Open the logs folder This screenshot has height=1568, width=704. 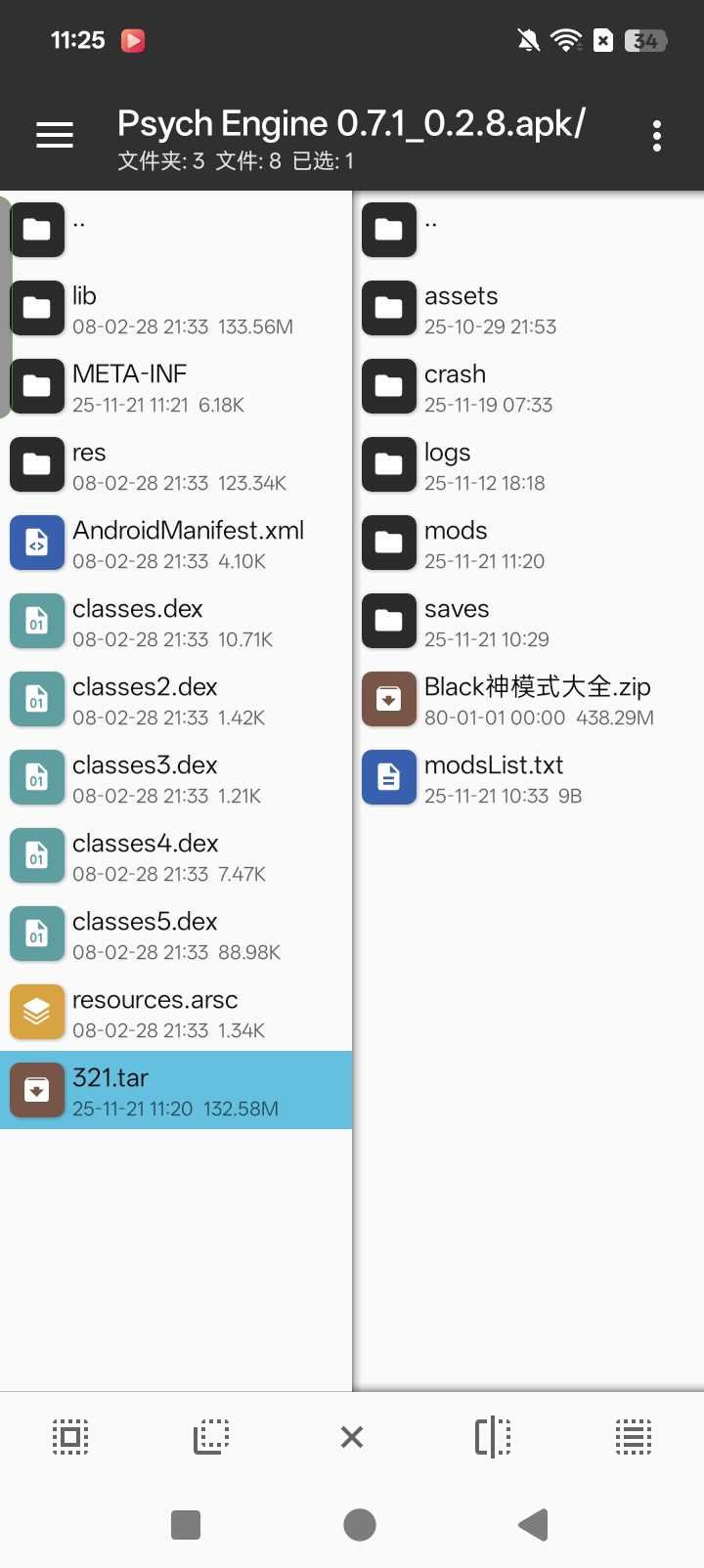pyautogui.click(x=528, y=465)
